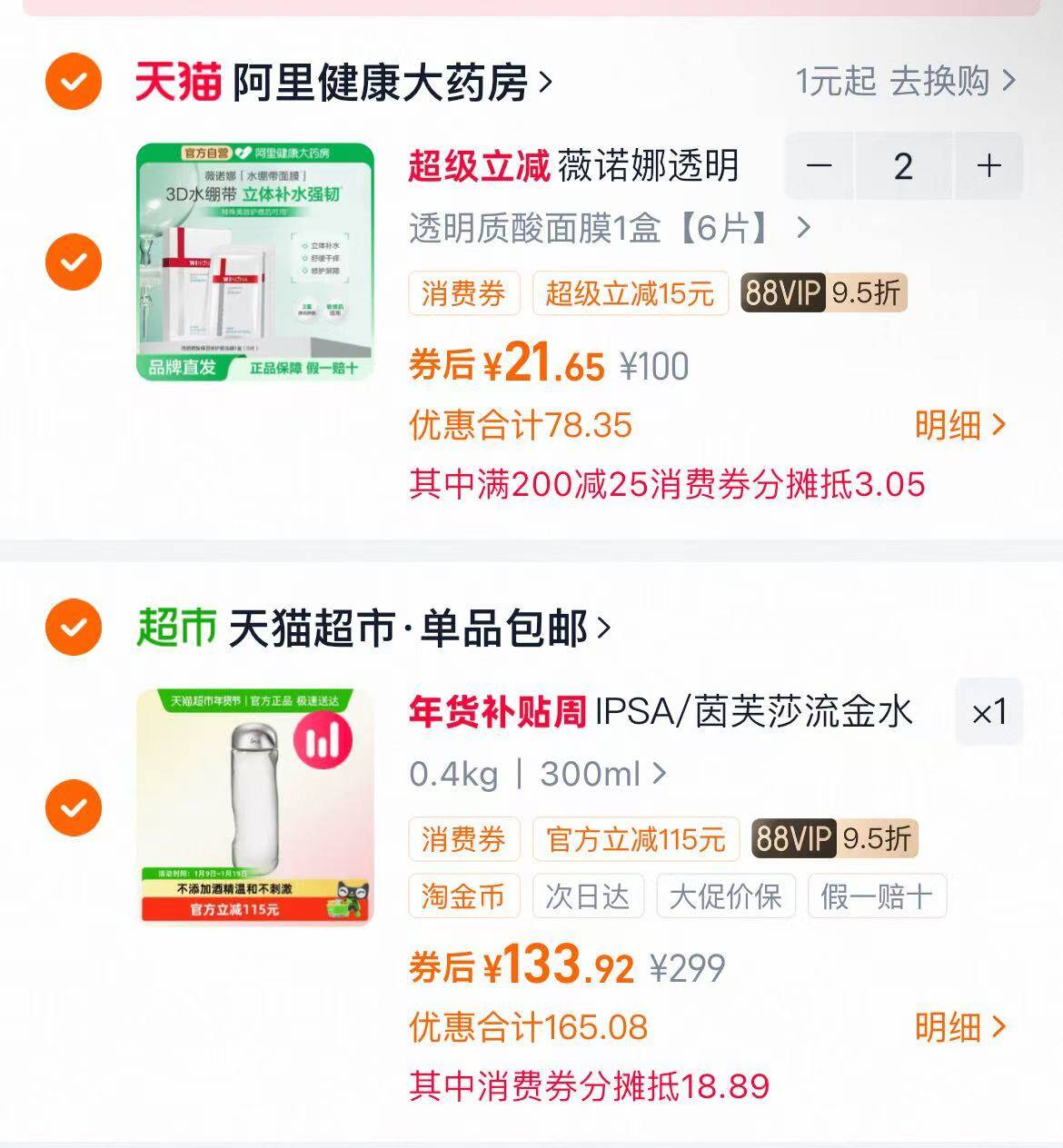This screenshot has height=1148, width=1063.
Task: Deselect the IPSA 流金水 item
Action: coord(74,807)
